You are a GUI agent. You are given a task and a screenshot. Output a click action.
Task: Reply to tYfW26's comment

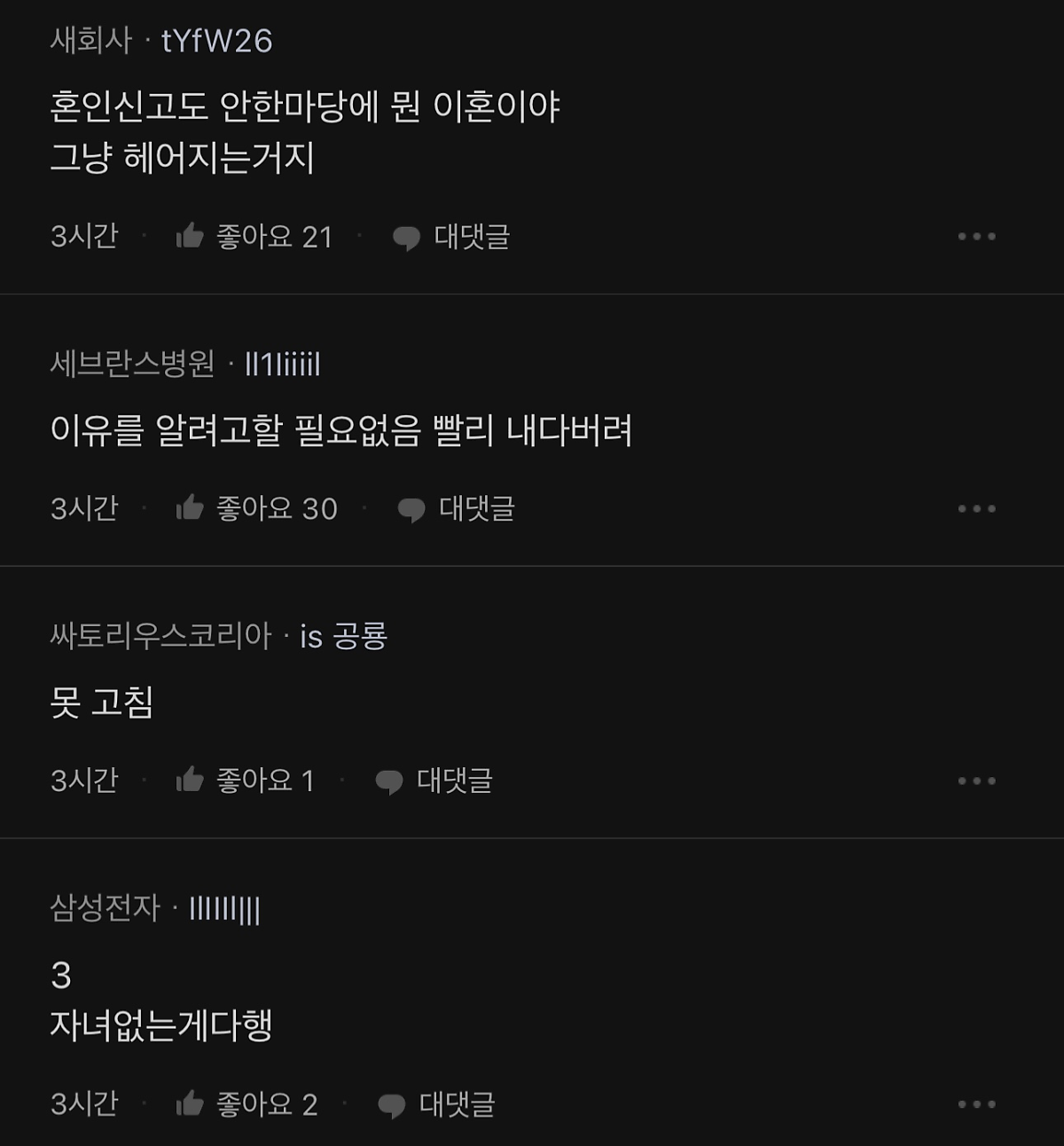point(451,237)
